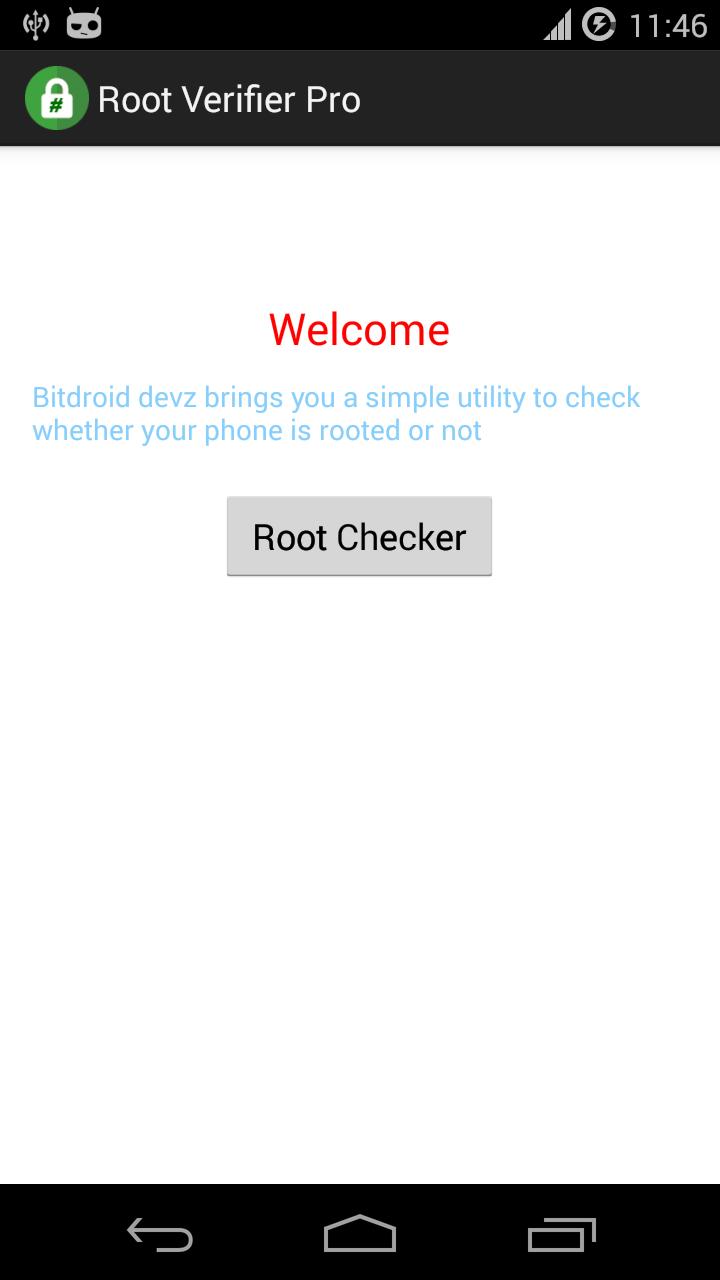Tap the action bar at the top
The image size is (720, 1280).
(360, 97)
